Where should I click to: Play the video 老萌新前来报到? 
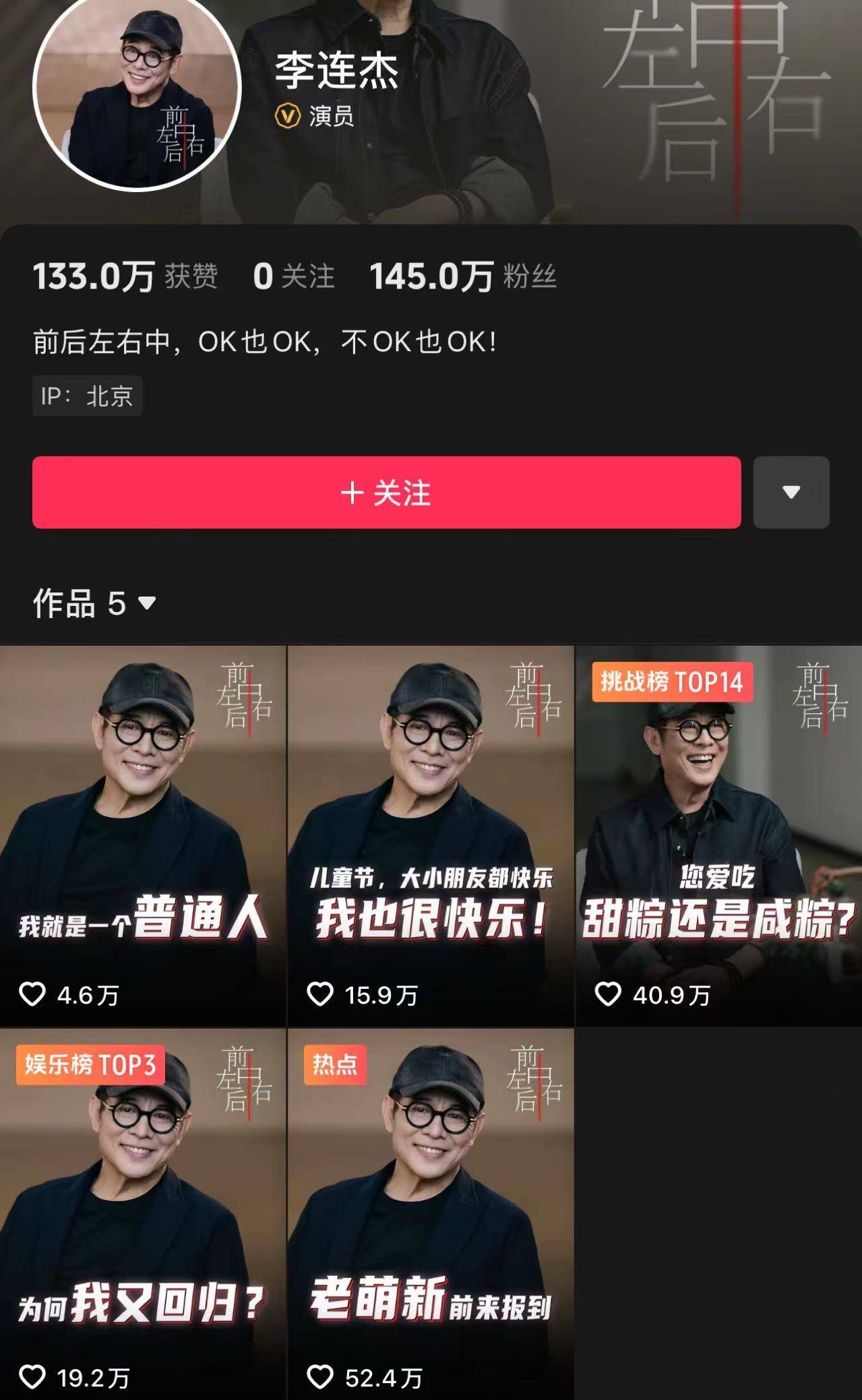tap(431, 1213)
